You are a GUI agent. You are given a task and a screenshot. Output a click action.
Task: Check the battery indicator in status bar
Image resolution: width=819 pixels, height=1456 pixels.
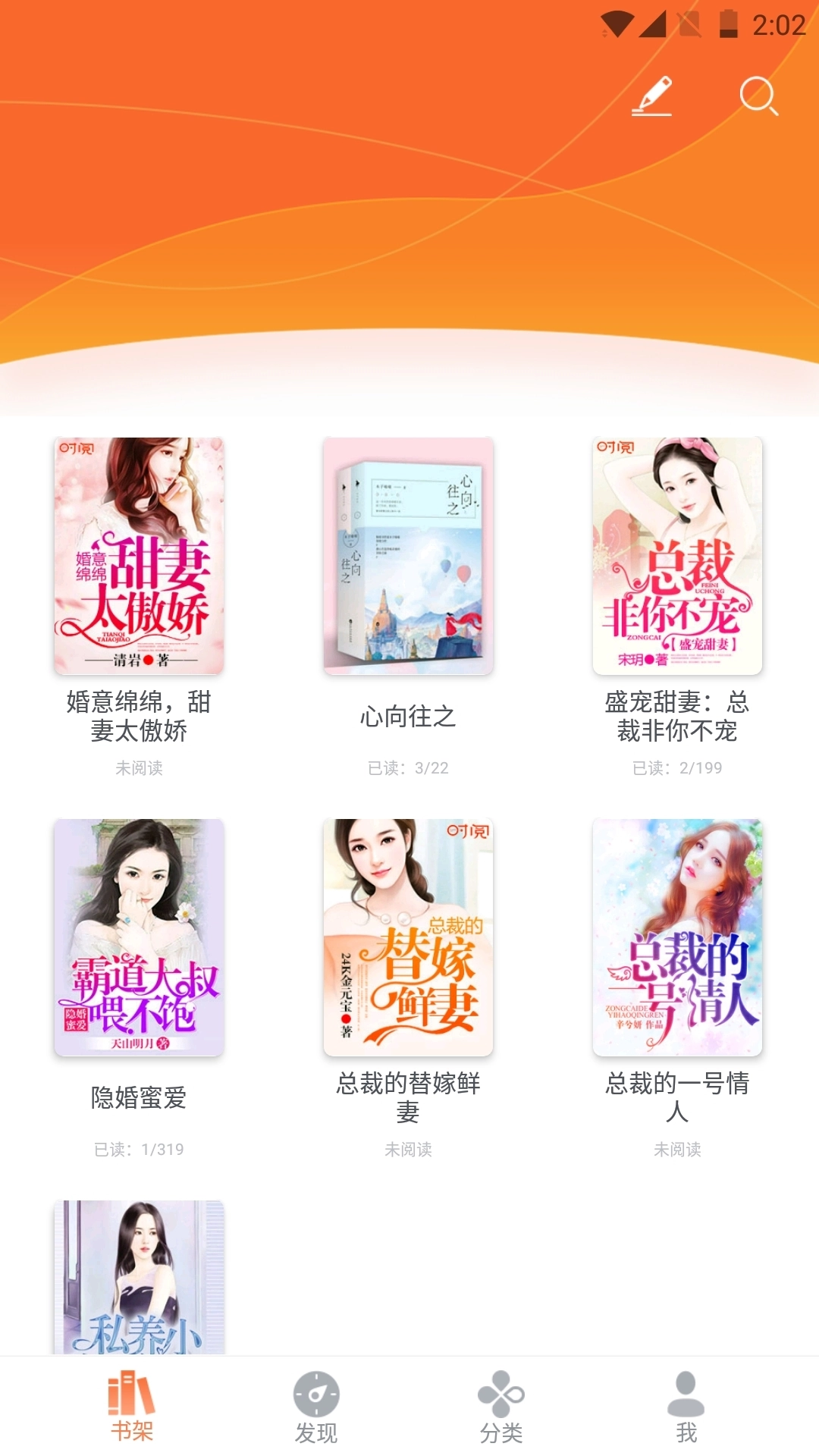point(726,24)
